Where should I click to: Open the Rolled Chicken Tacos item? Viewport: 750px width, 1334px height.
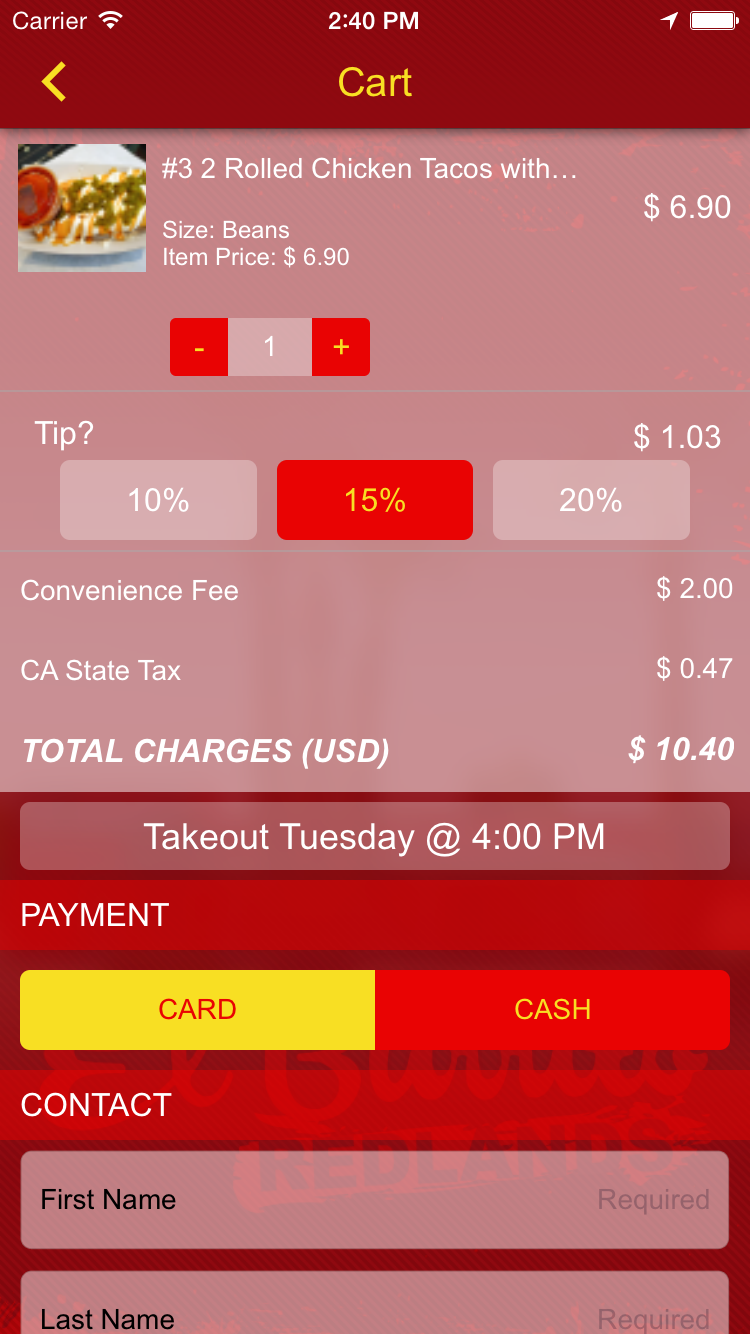370,169
